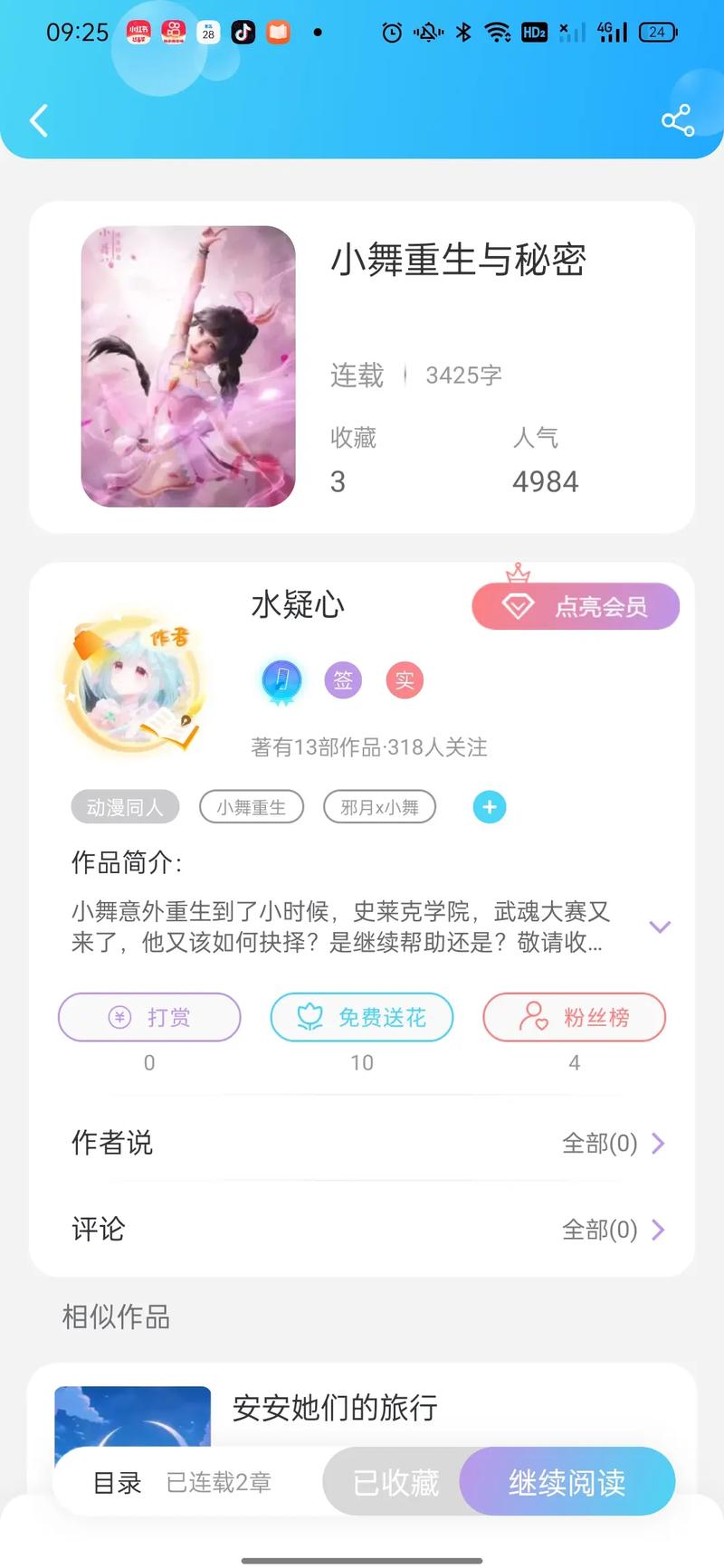Select the 小舞重生 tag
Image resolution: width=724 pixels, height=1568 pixels.
click(x=251, y=807)
